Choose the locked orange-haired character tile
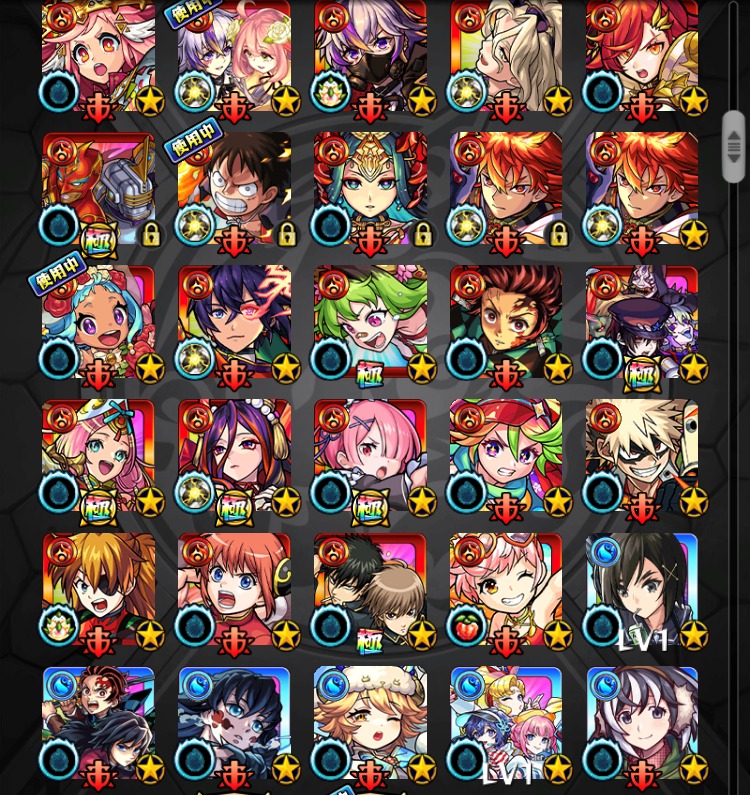The height and width of the screenshot is (795, 750). pos(506,190)
